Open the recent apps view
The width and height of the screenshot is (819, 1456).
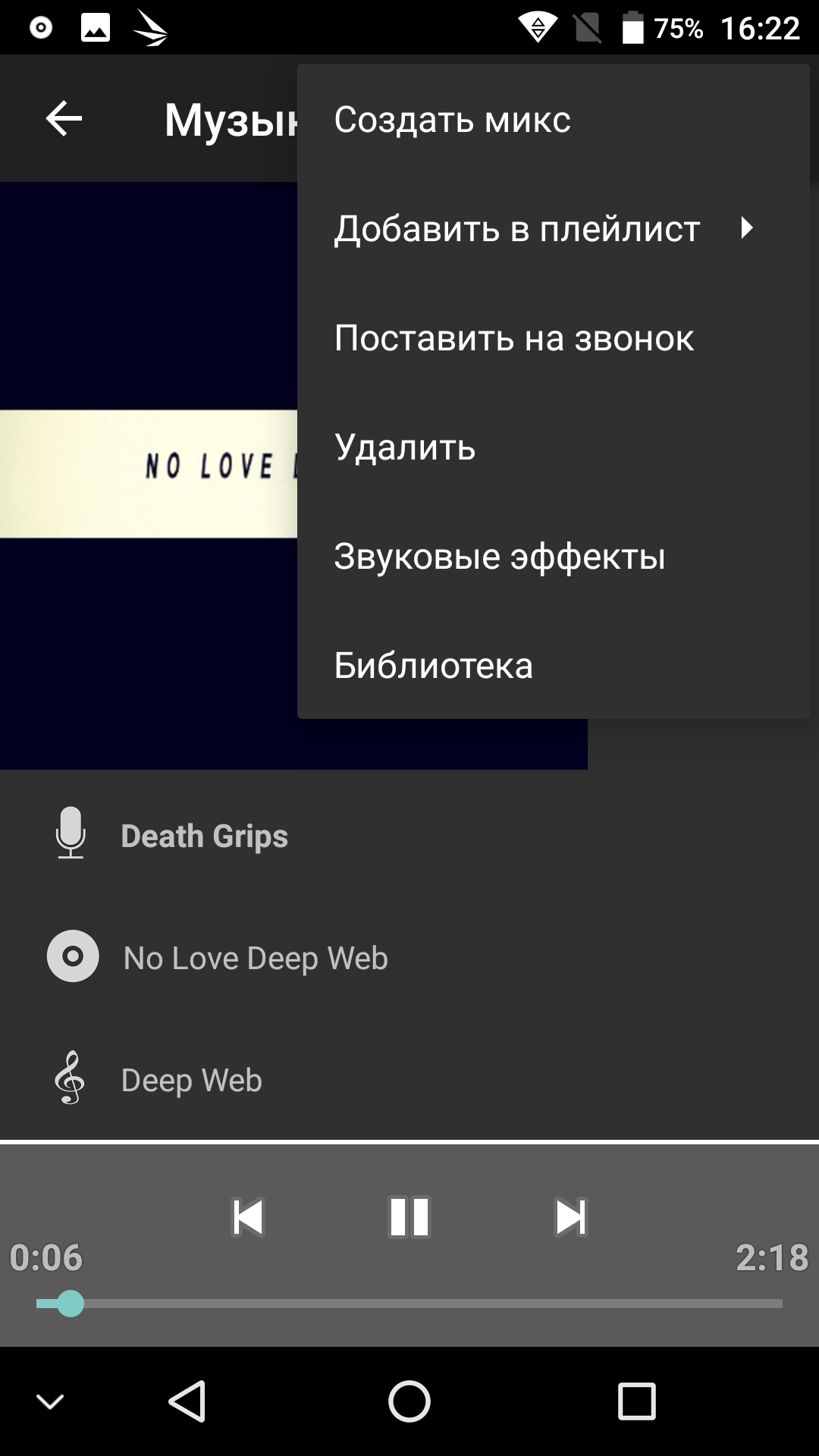(636, 1401)
